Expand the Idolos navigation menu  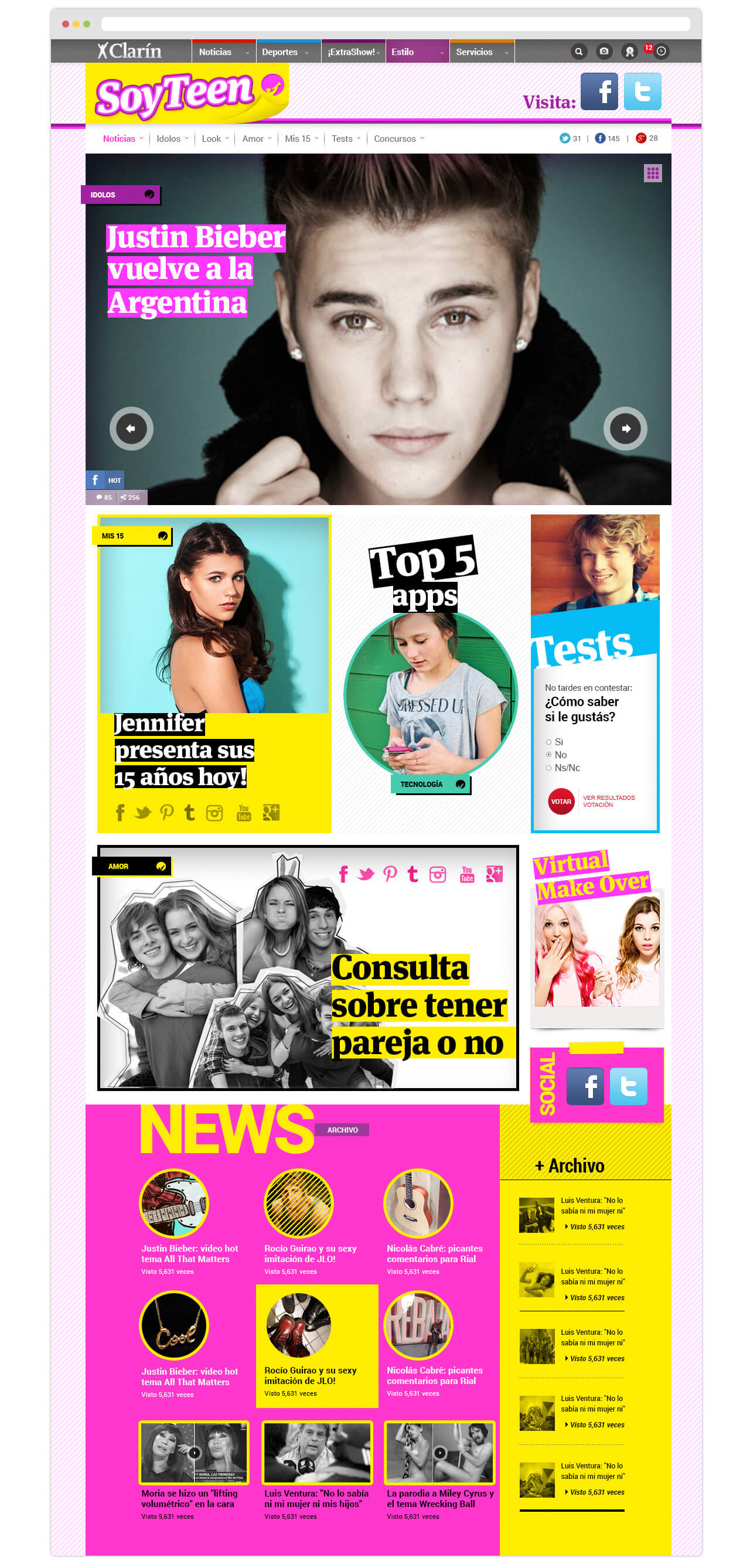[x=172, y=139]
